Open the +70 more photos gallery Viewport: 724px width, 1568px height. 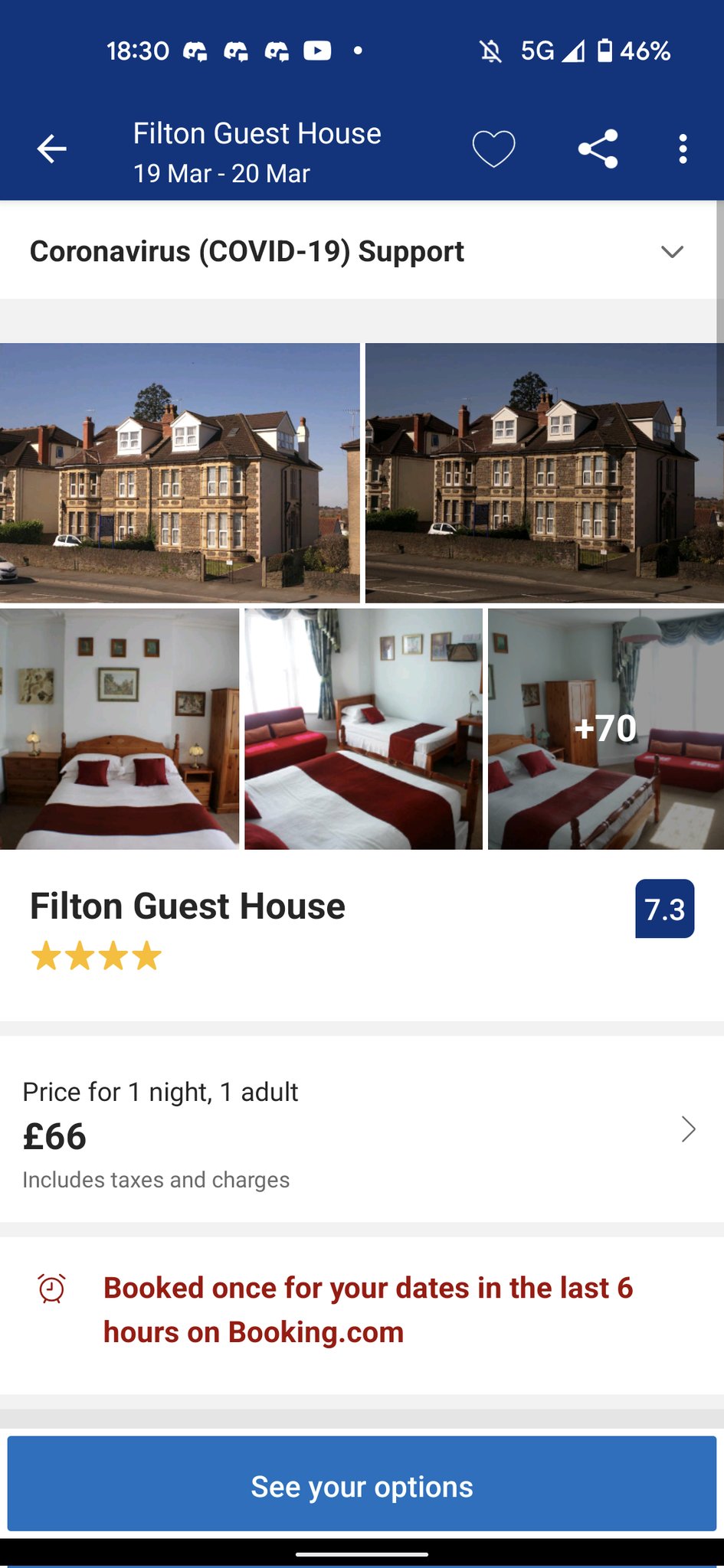605,729
